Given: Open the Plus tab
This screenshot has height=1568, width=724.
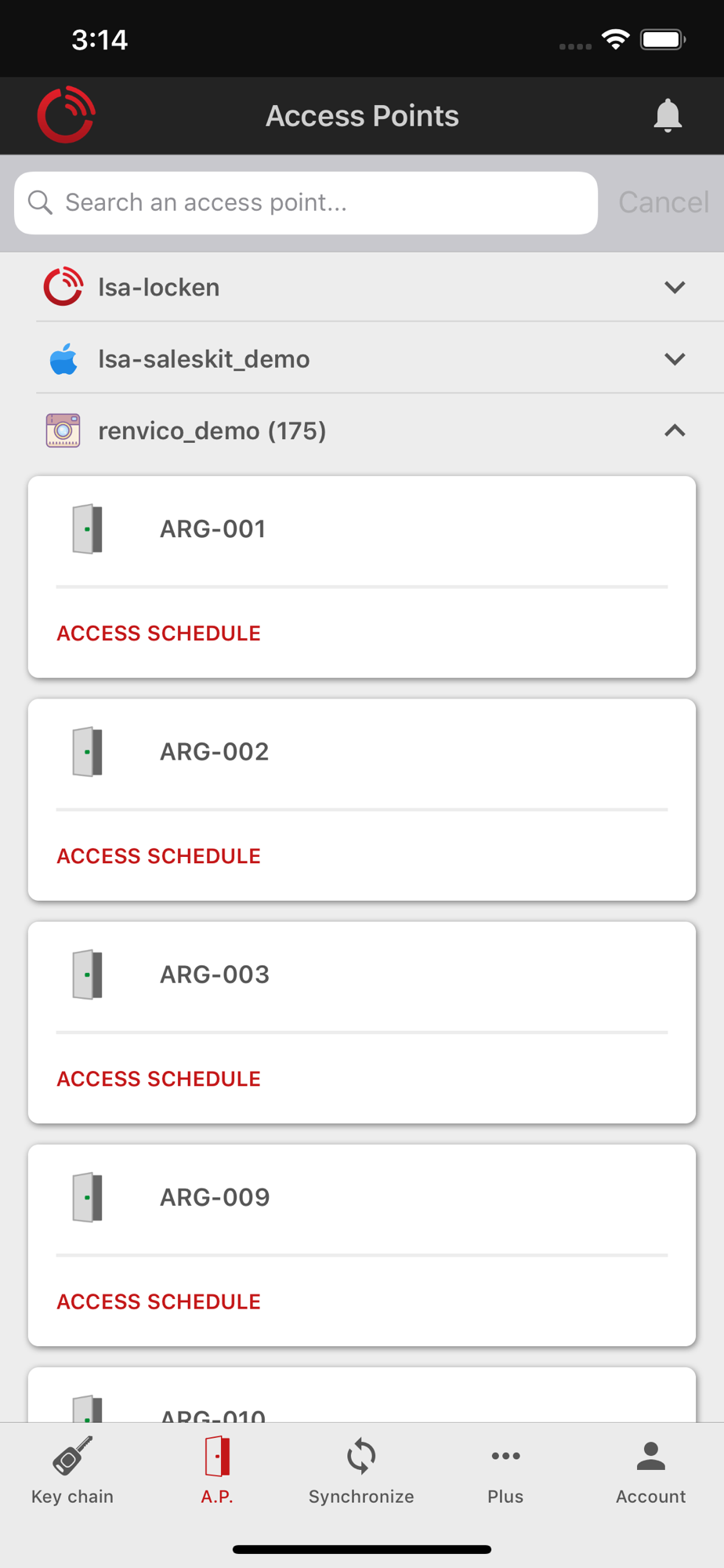Looking at the screenshot, I should pos(505,1471).
